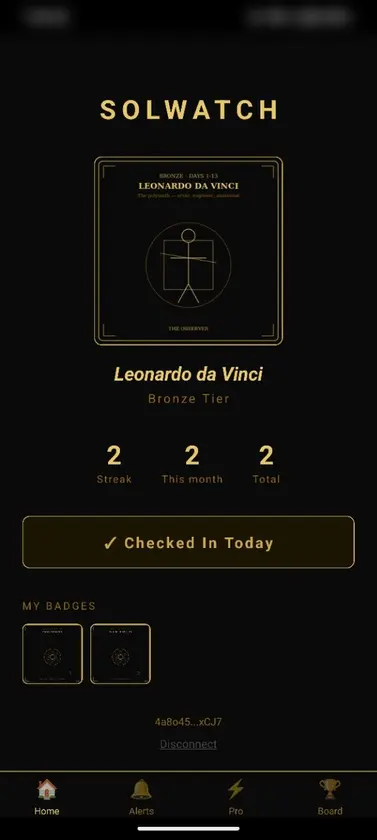This screenshot has height=840, width=377.
Task: Open the Leonardo da Vinci badge card
Action: point(188,251)
